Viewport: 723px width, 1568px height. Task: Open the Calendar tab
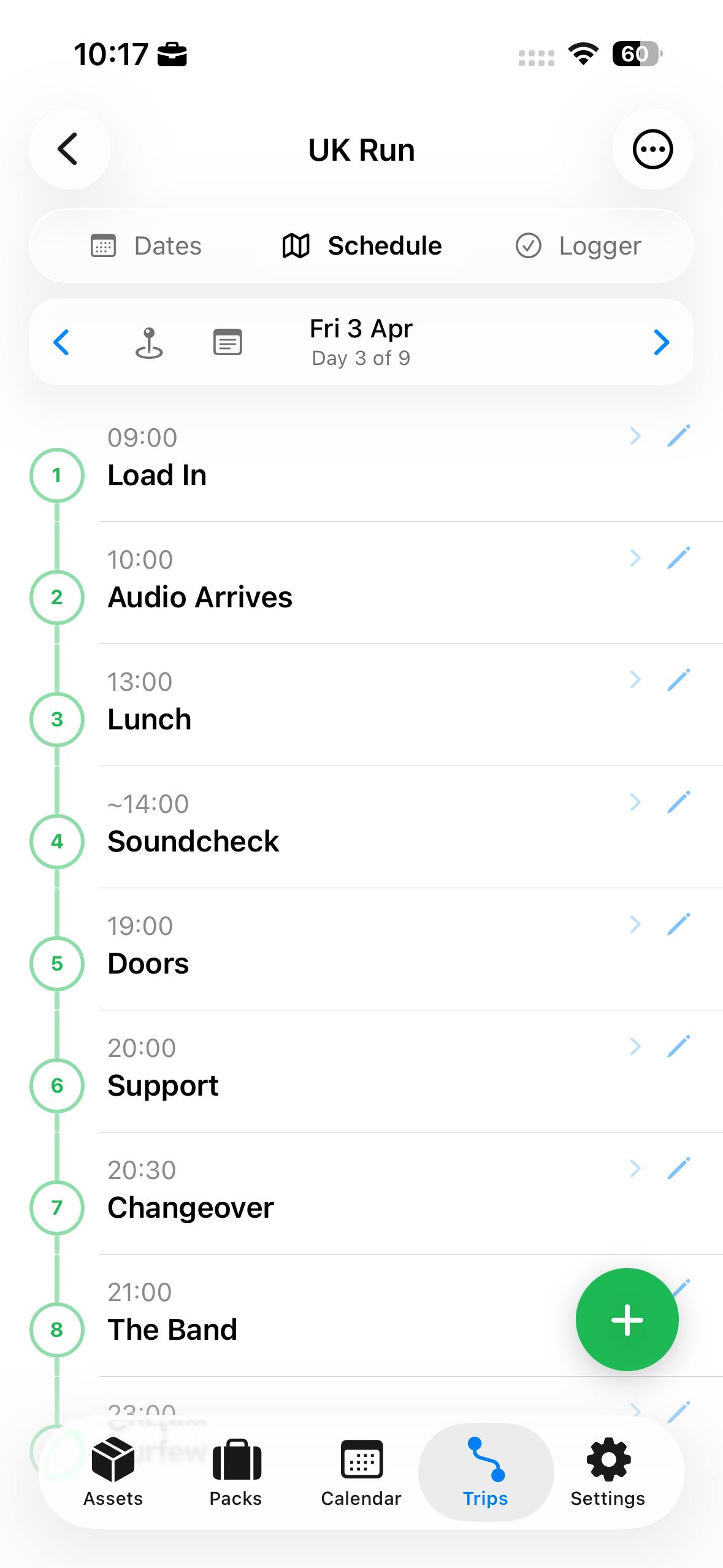coord(361,1472)
